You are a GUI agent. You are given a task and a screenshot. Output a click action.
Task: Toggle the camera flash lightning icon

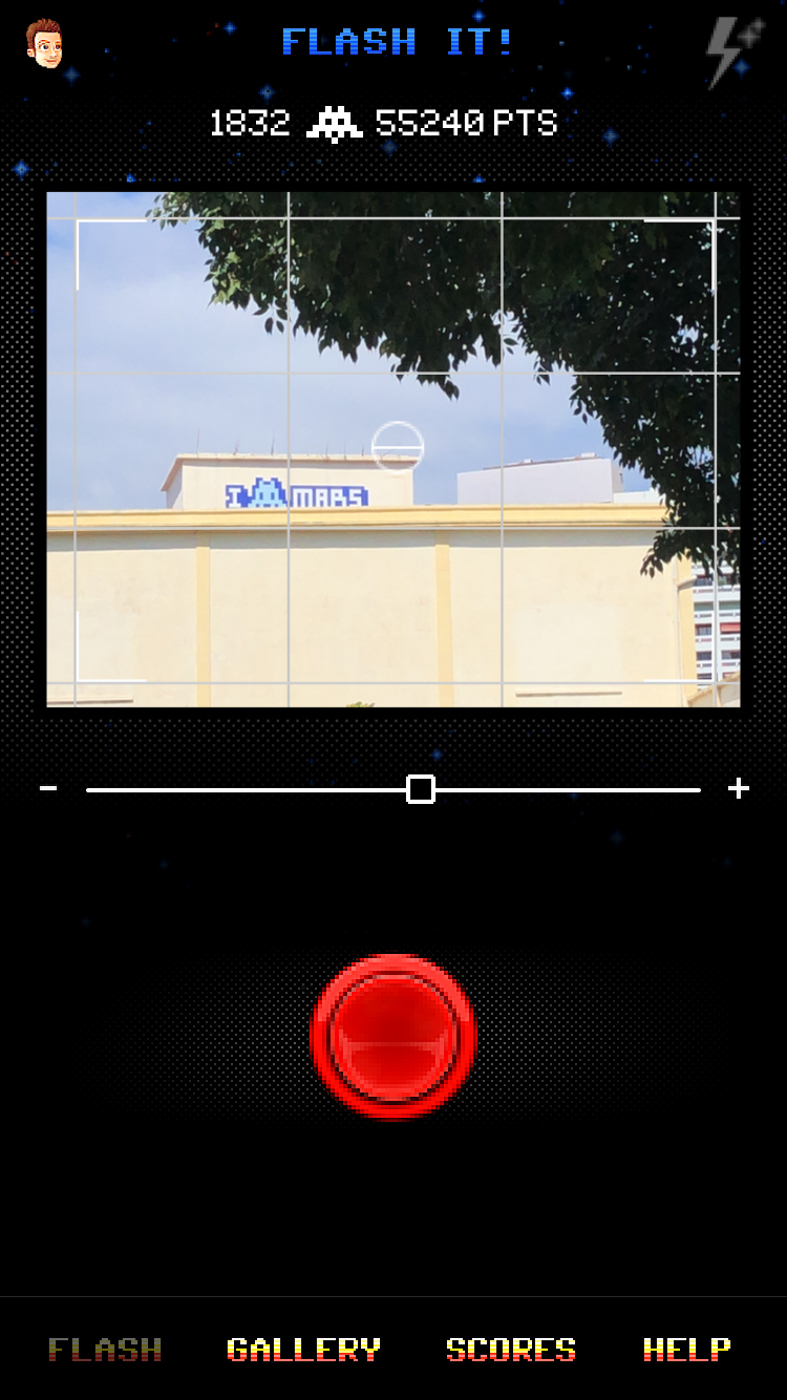click(735, 52)
